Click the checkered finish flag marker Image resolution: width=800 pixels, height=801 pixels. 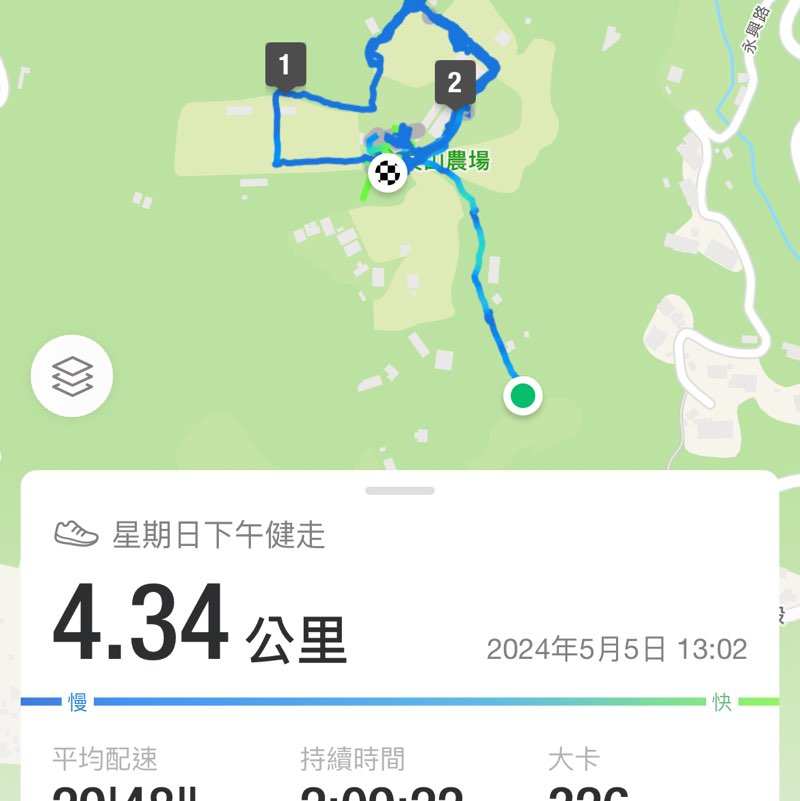click(388, 172)
